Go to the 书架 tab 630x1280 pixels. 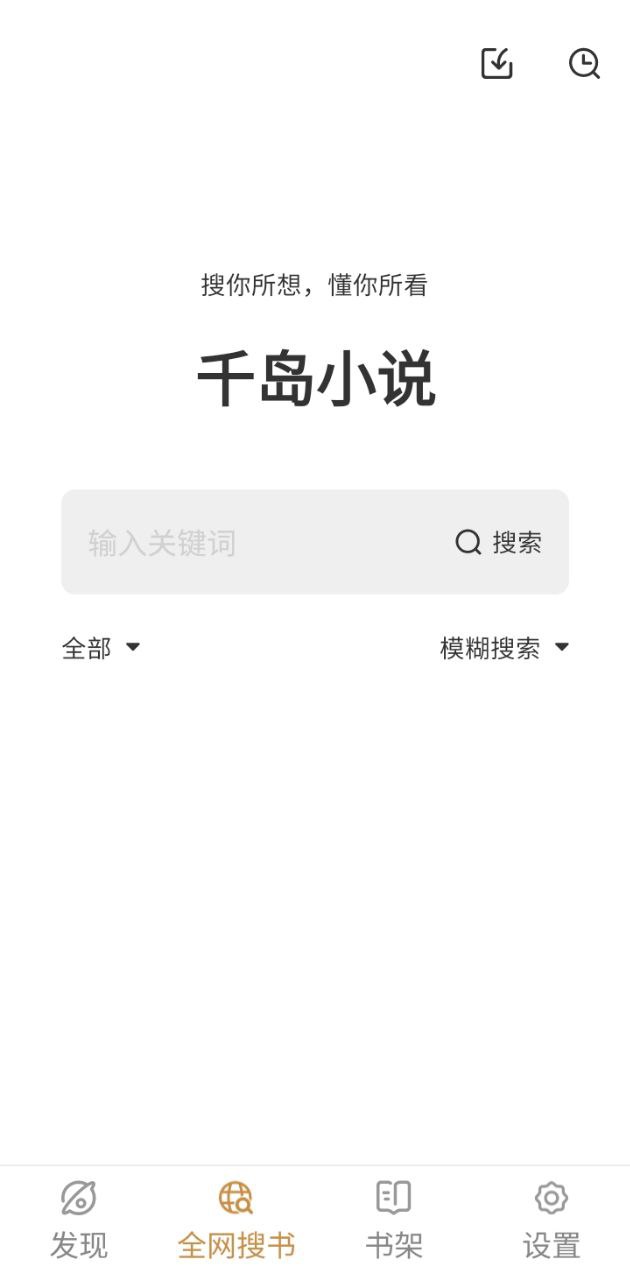(x=394, y=1221)
